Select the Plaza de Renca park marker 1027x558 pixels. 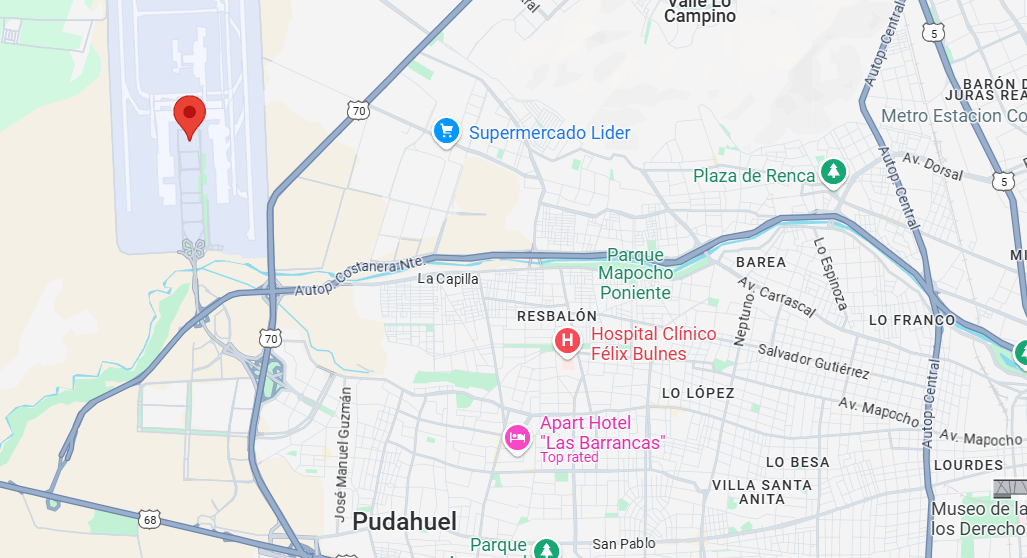(832, 172)
